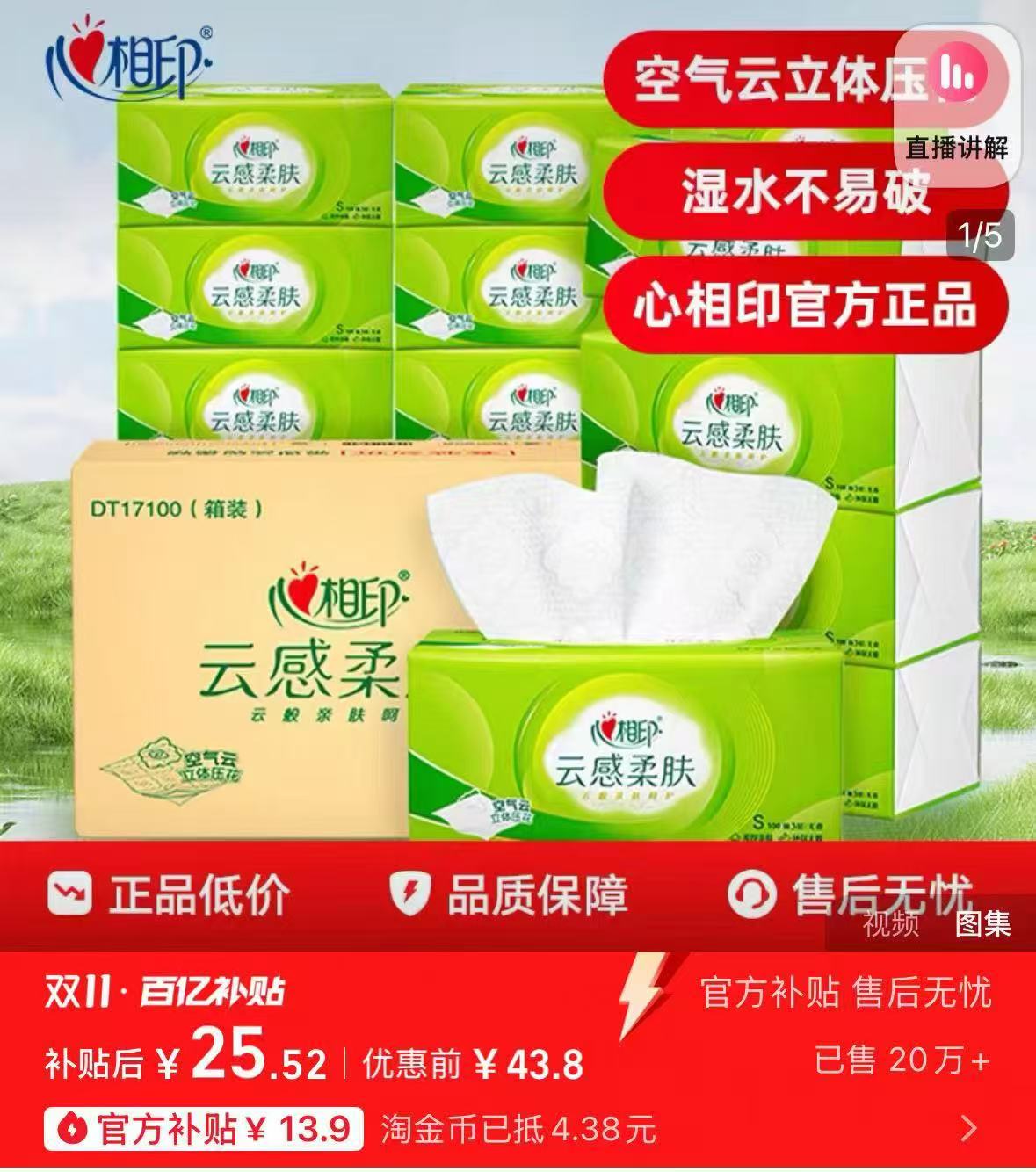Open the 直播讲解 live broadcast player

(x=960, y=147)
